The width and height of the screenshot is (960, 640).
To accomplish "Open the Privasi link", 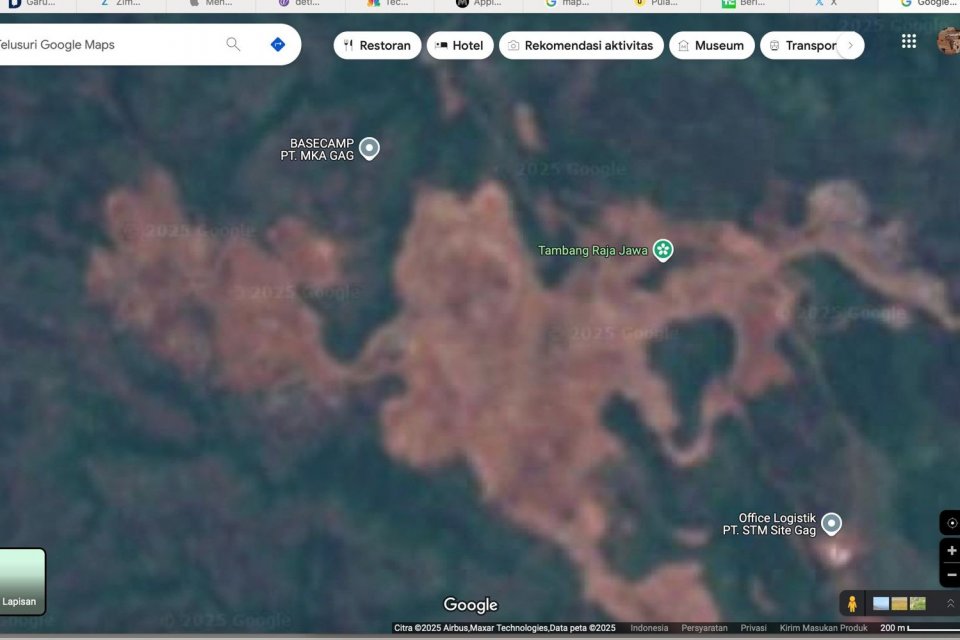I will pyautogui.click(x=753, y=628).
